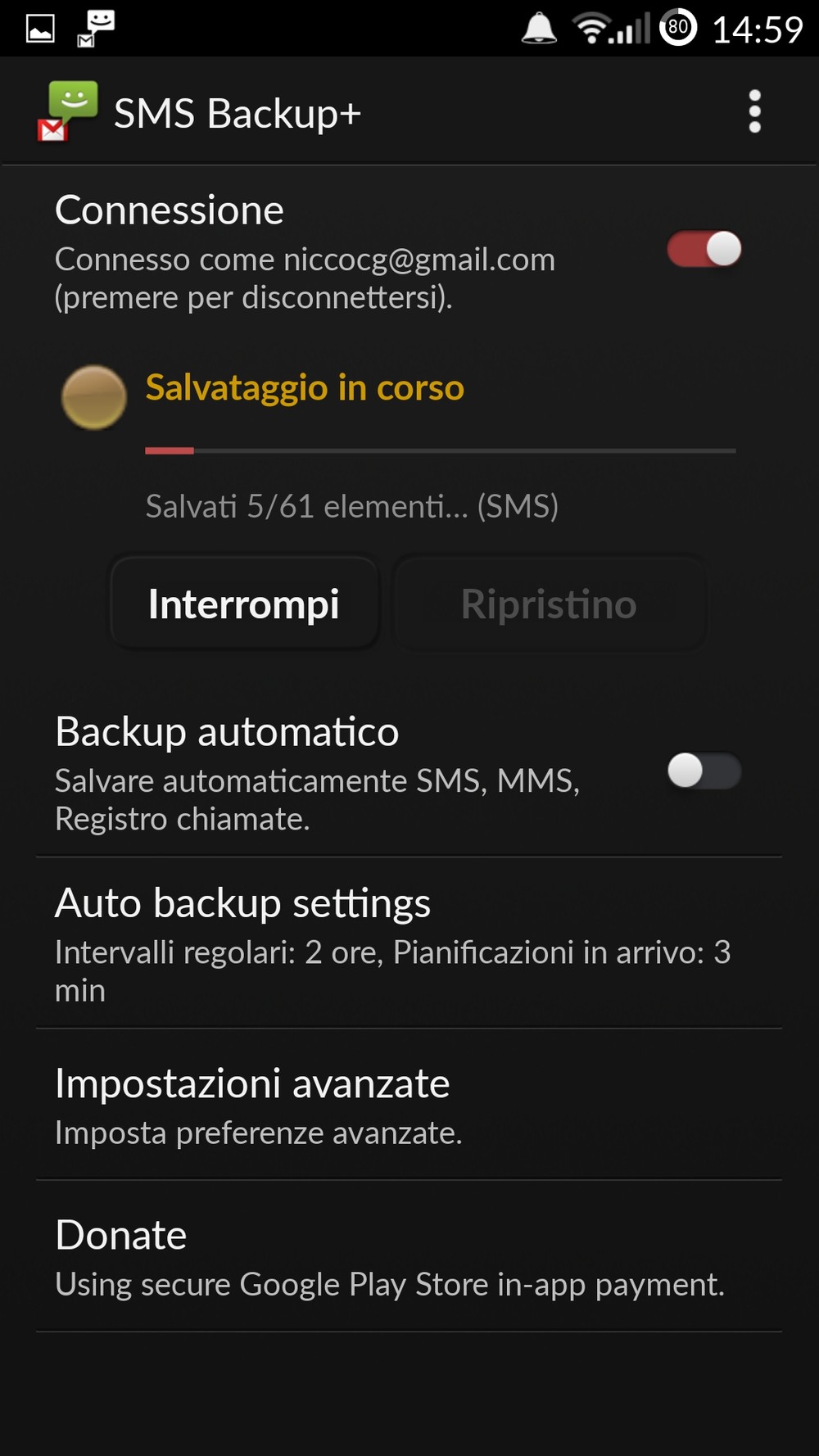The image size is (819, 1456).
Task: Toggle the Connessione switch off
Action: (704, 249)
